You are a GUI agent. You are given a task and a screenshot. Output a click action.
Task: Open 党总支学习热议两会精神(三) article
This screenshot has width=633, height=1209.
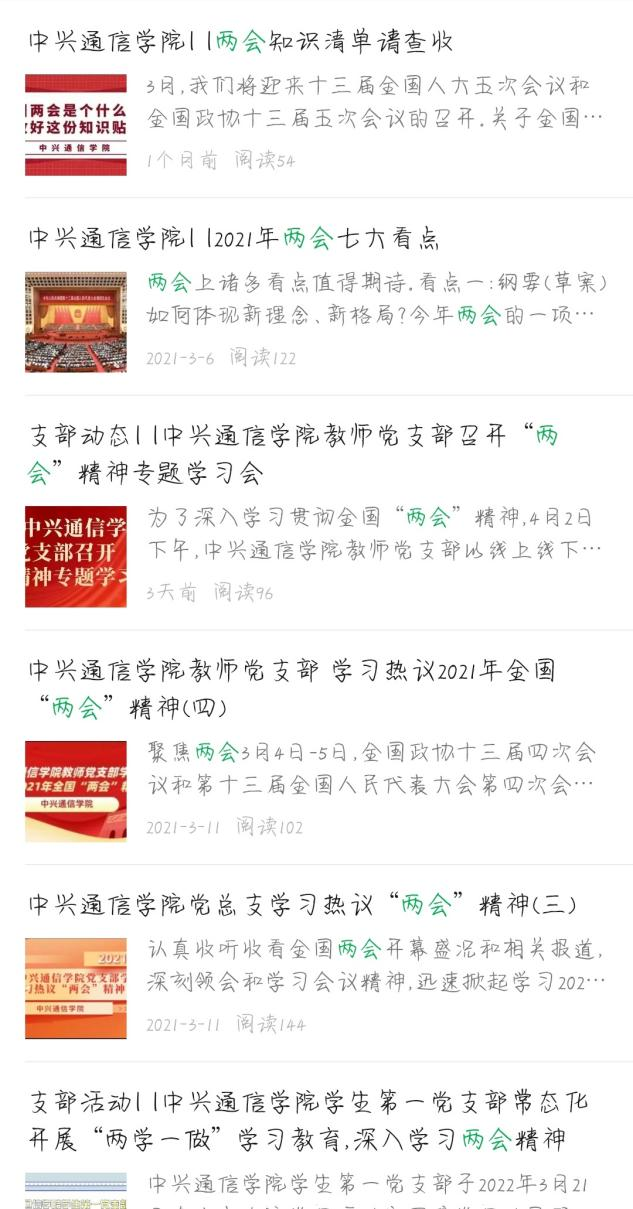point(302,906)
